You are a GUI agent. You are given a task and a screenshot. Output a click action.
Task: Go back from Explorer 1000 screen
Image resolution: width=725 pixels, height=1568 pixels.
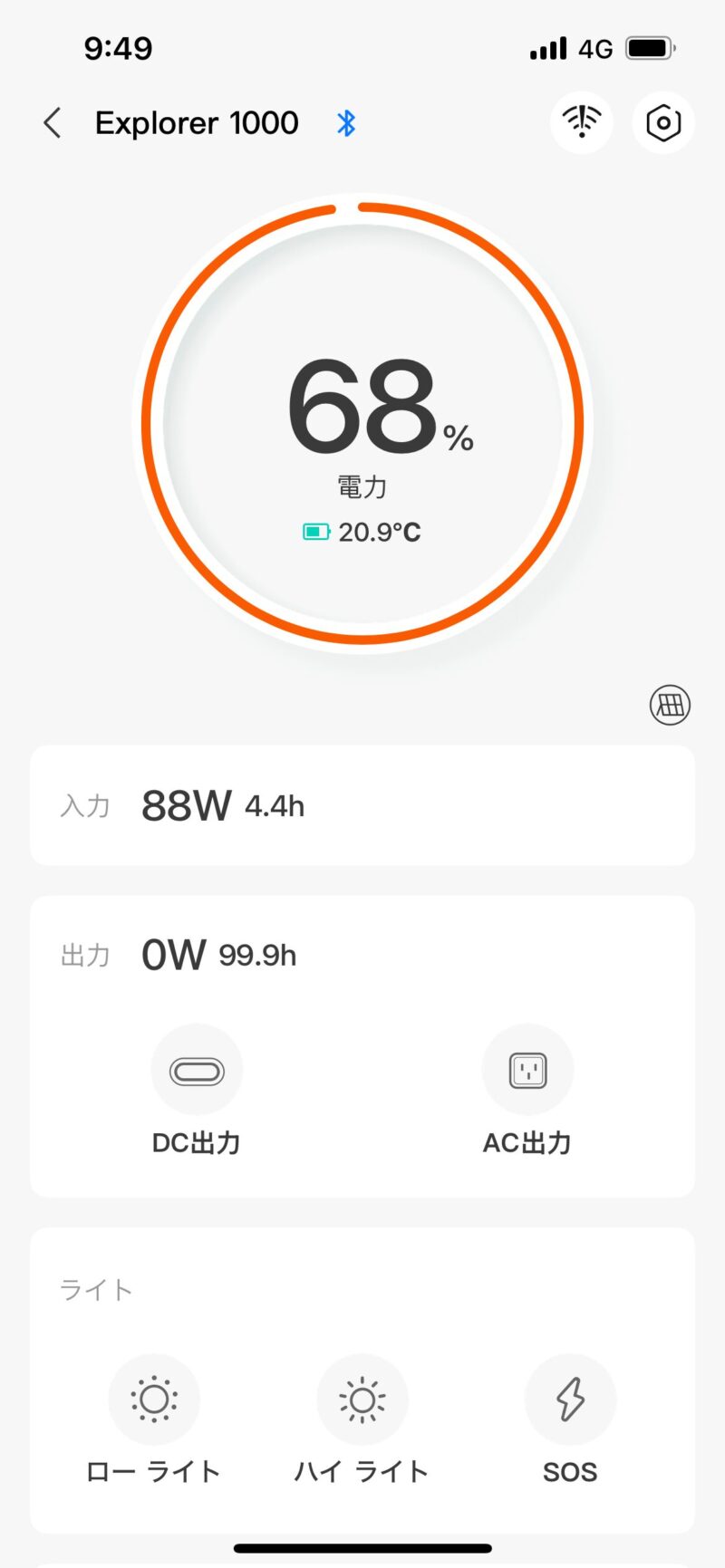(x=53, y=122)
